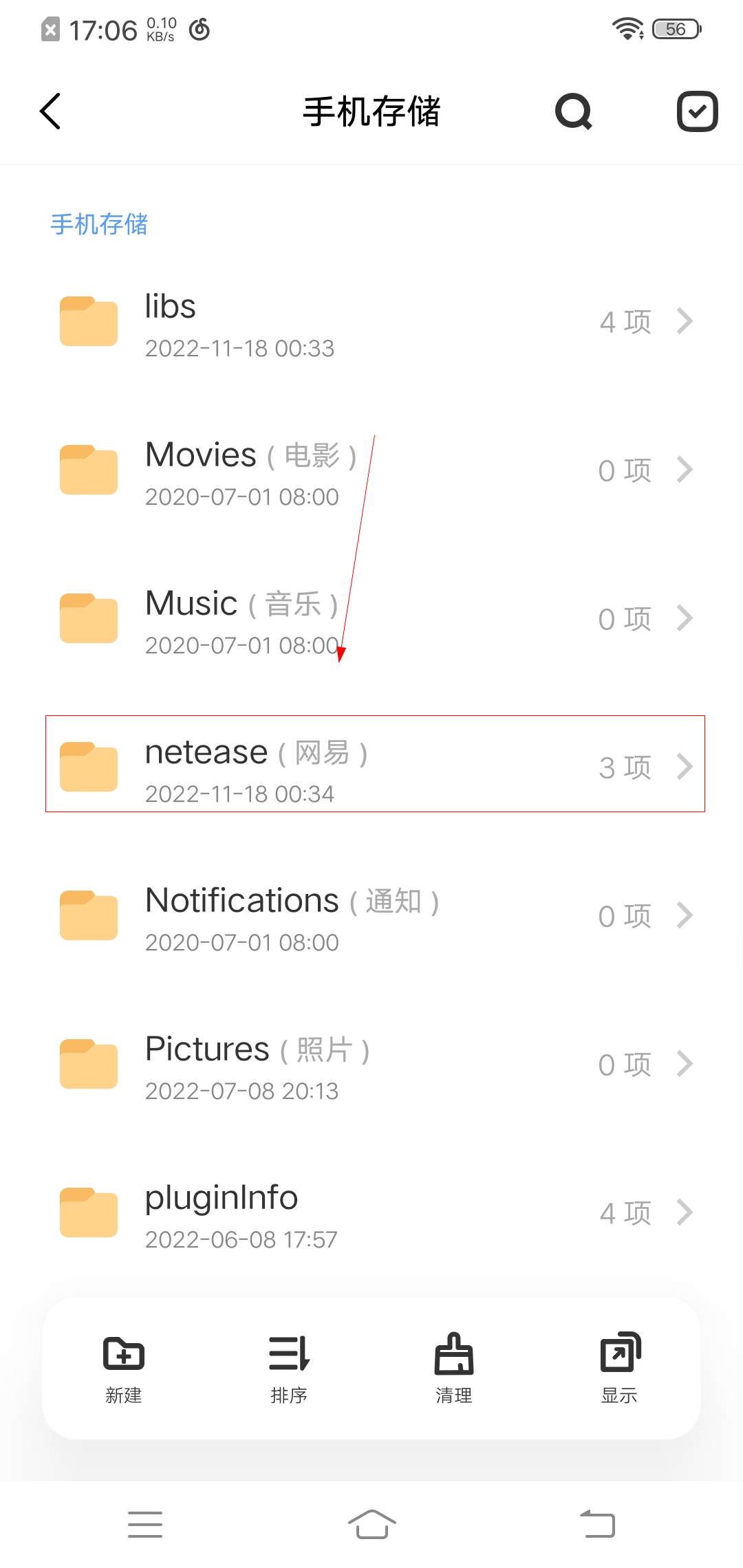Open the 排序 sort options

pyautogui.click(x=289, y=1369)
